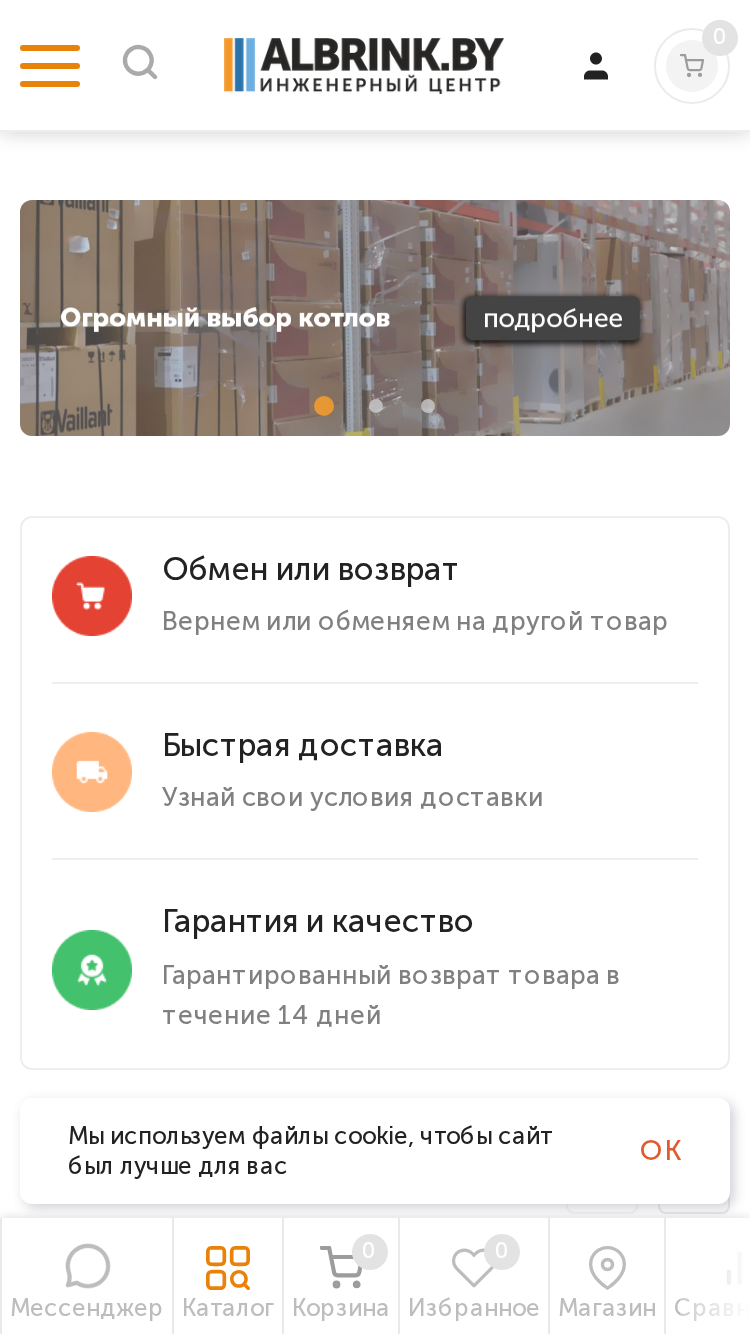Switch to the Корзина tab
Image resolution: width=750 pixels, height=1334 pixels.
[x=341, y=1280]
